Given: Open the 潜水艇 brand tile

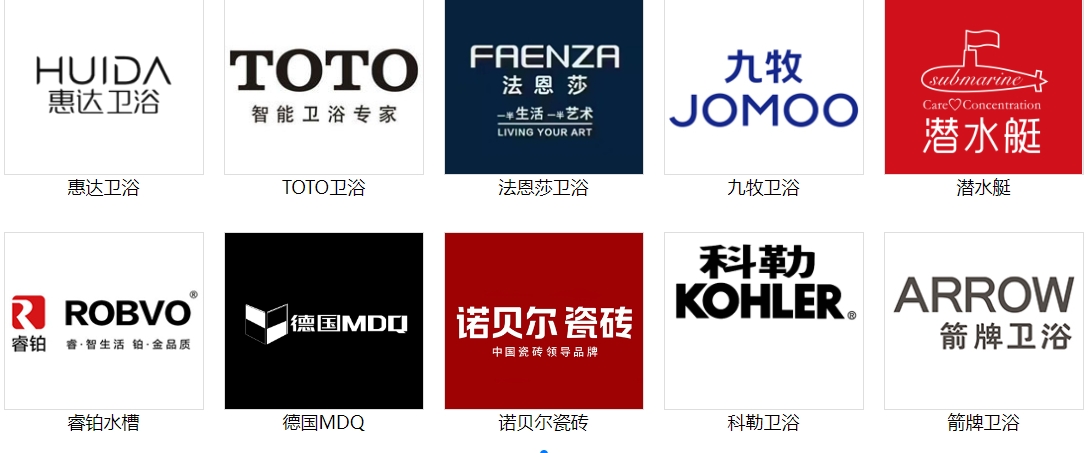Looking at the screenshot, I should click(x=984, y=86).
